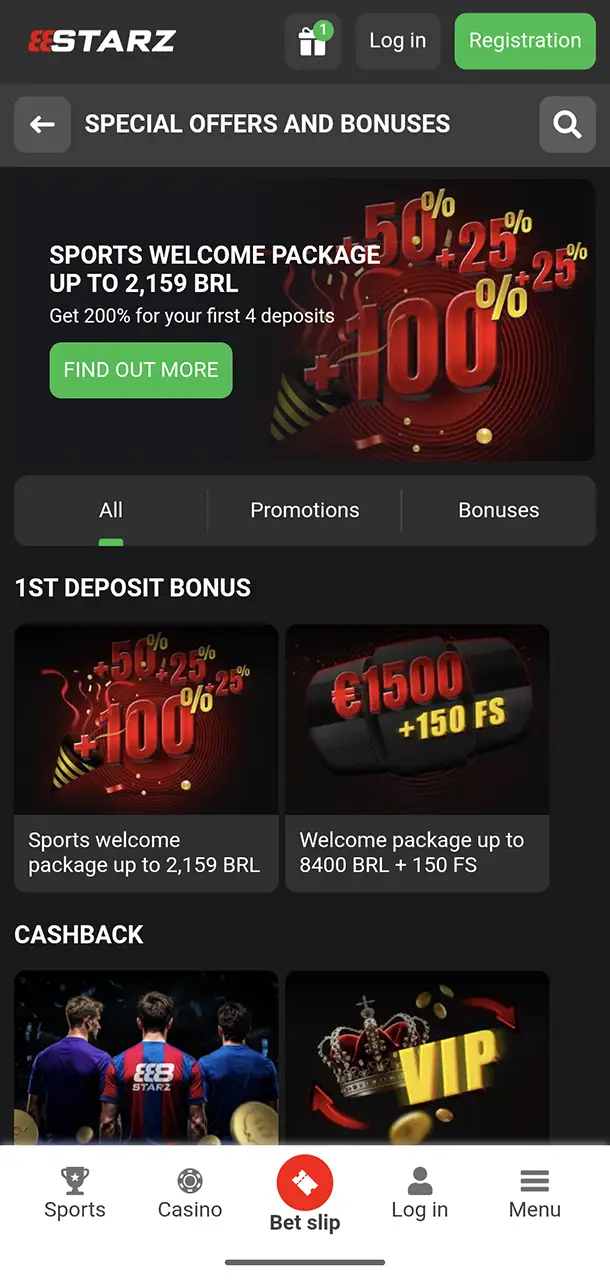610x1280 pixels.
Task: Go back using the arrow button
Action: (x=42, y=124)
